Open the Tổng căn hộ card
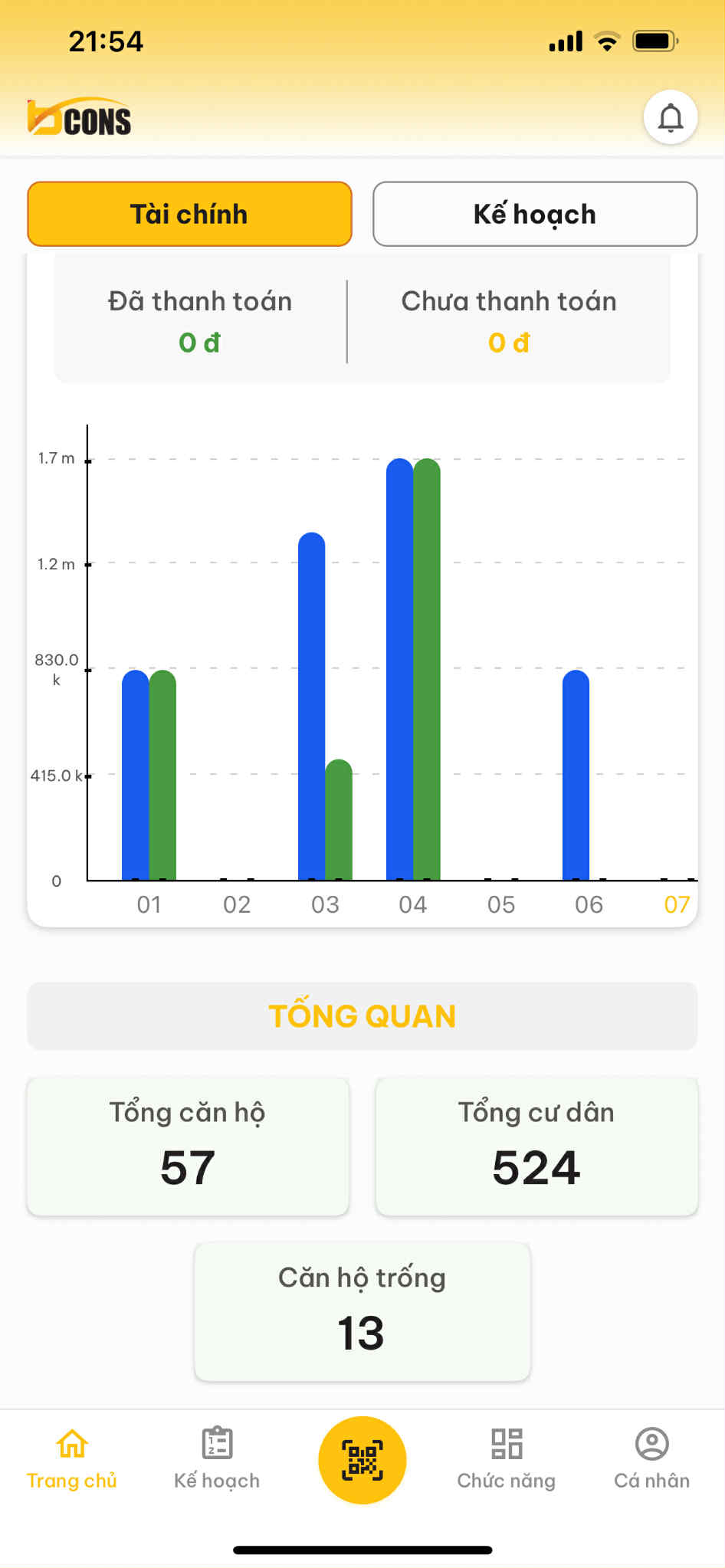This screenshot has width=725, height=1568. (x=189, y=1146)
